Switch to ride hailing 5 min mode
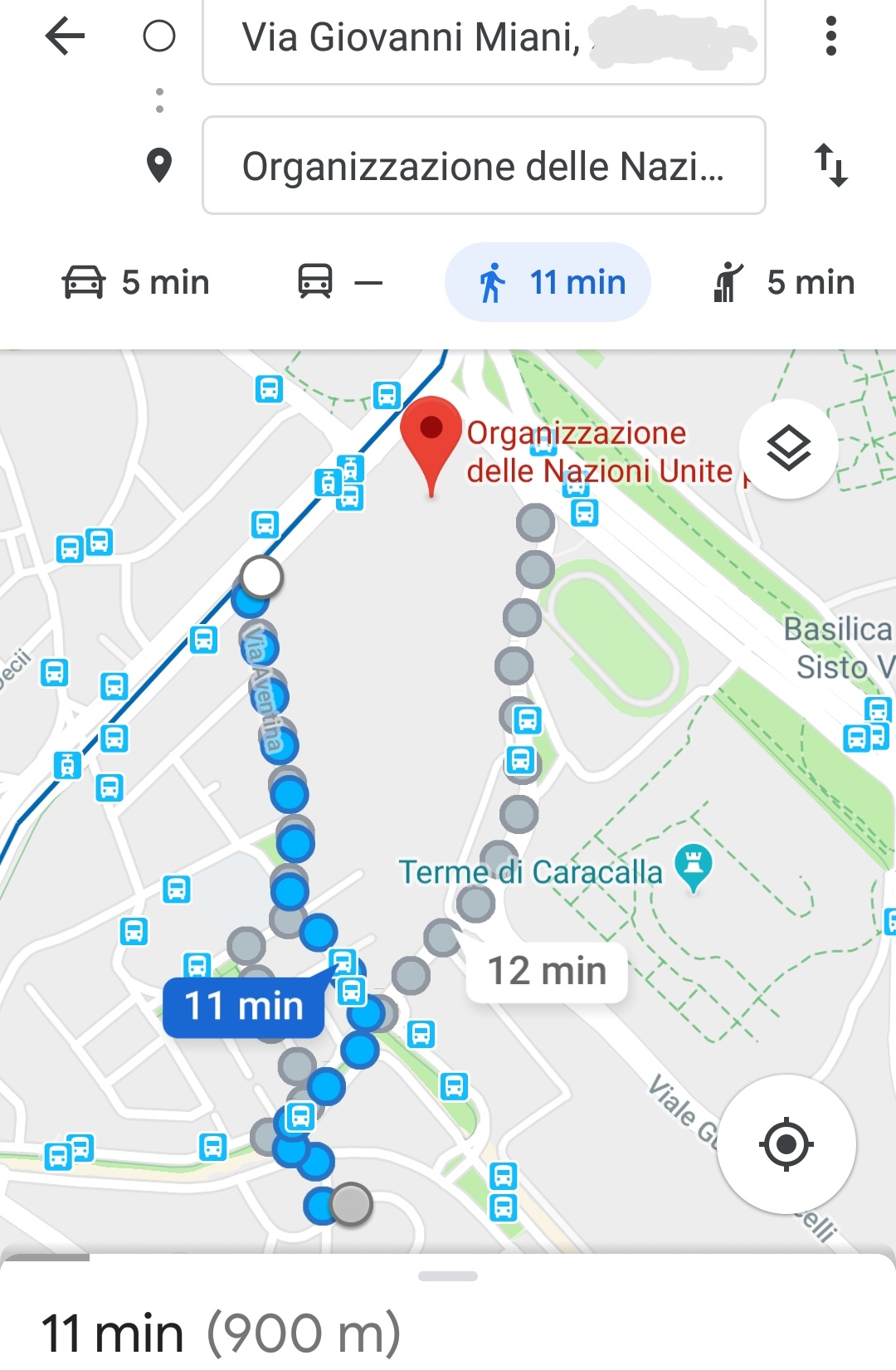The height and width of the screenshot is (1370, 896). [783, 282]
